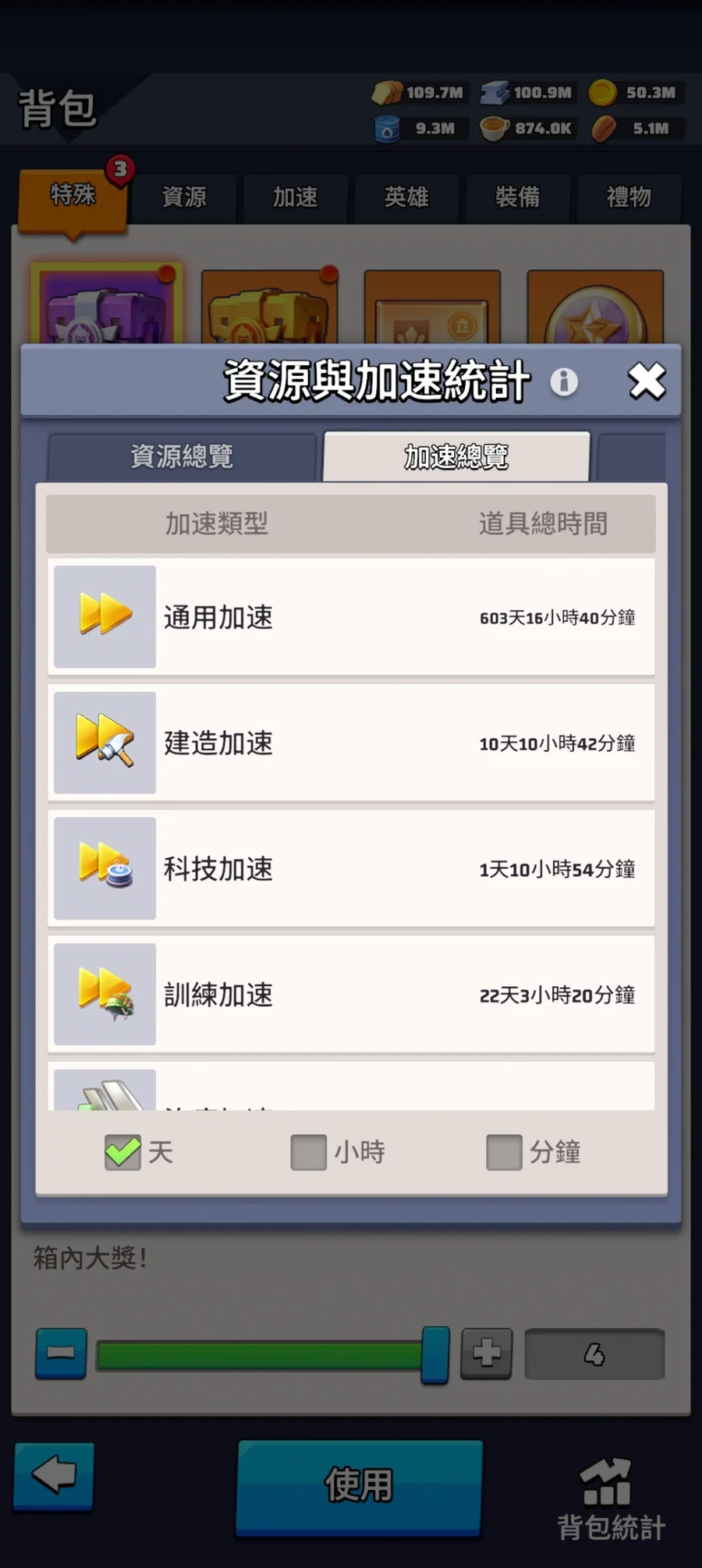Close the 資源與加速統計 dialog
The height and width of the screenshot is (1568, 702).
647,381
